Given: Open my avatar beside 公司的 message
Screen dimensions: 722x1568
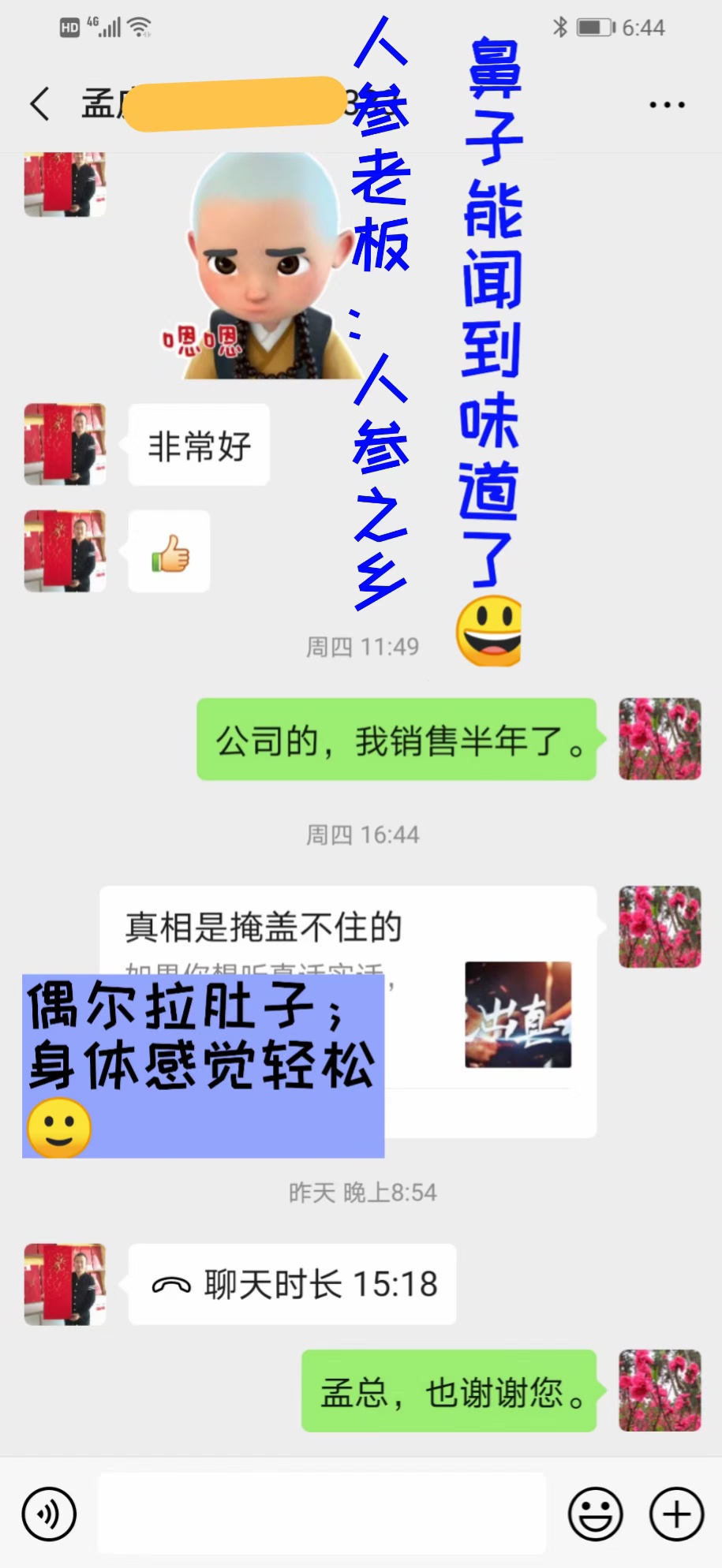Looking at the screenshot, I should (660, 739).
